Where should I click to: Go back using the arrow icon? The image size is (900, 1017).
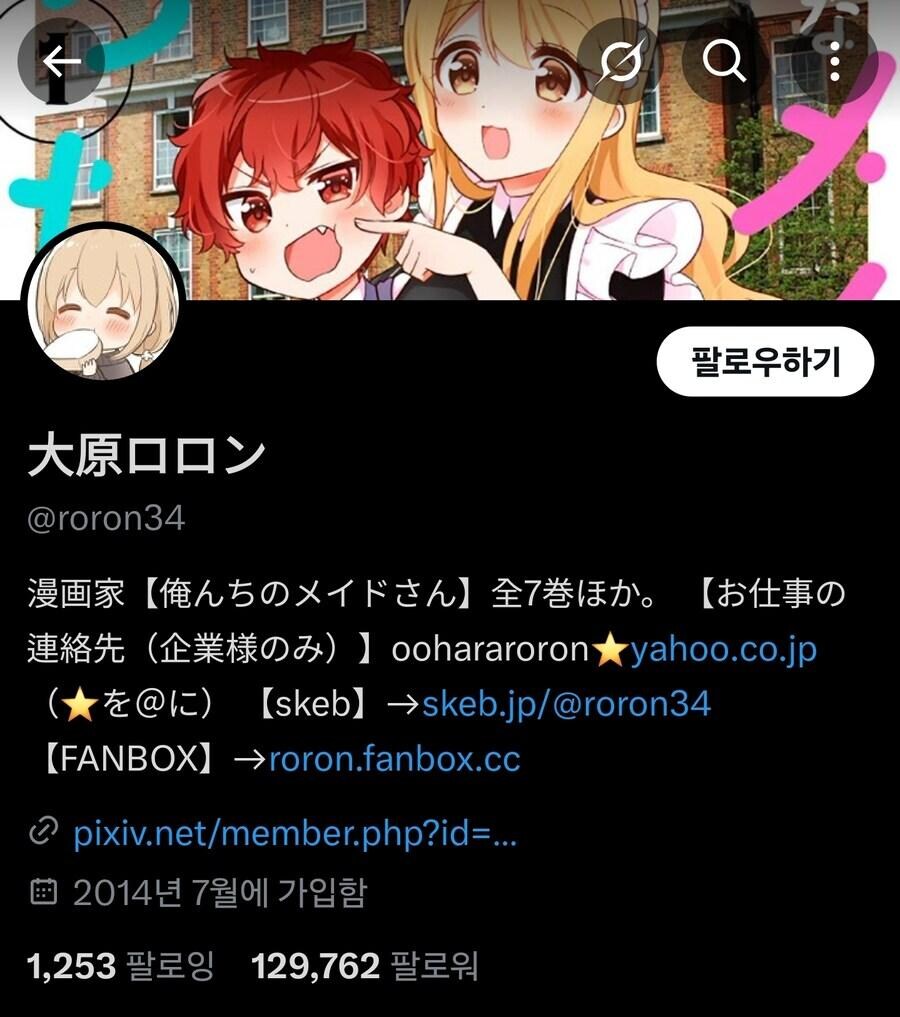(61, 62)
